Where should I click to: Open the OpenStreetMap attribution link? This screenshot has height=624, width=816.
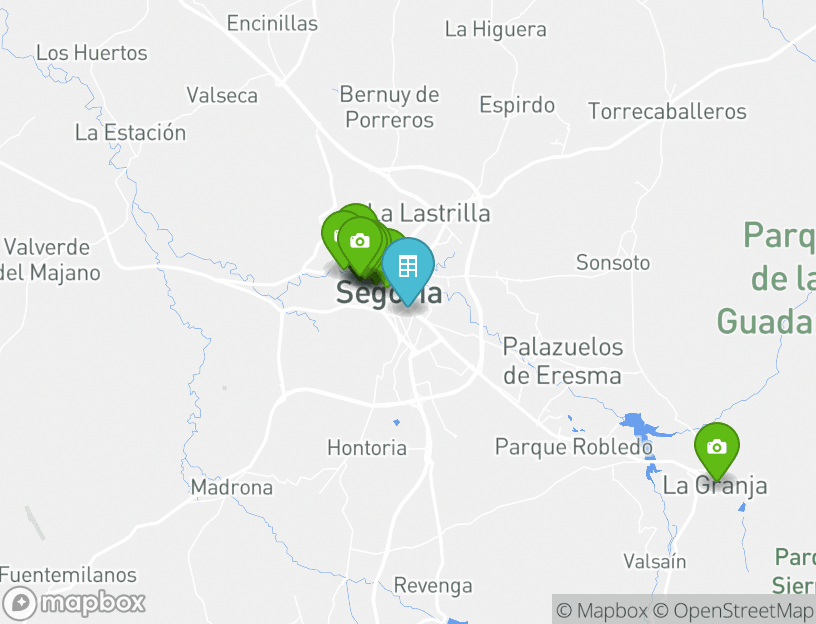pyautogui.click(x=736, y=610)
